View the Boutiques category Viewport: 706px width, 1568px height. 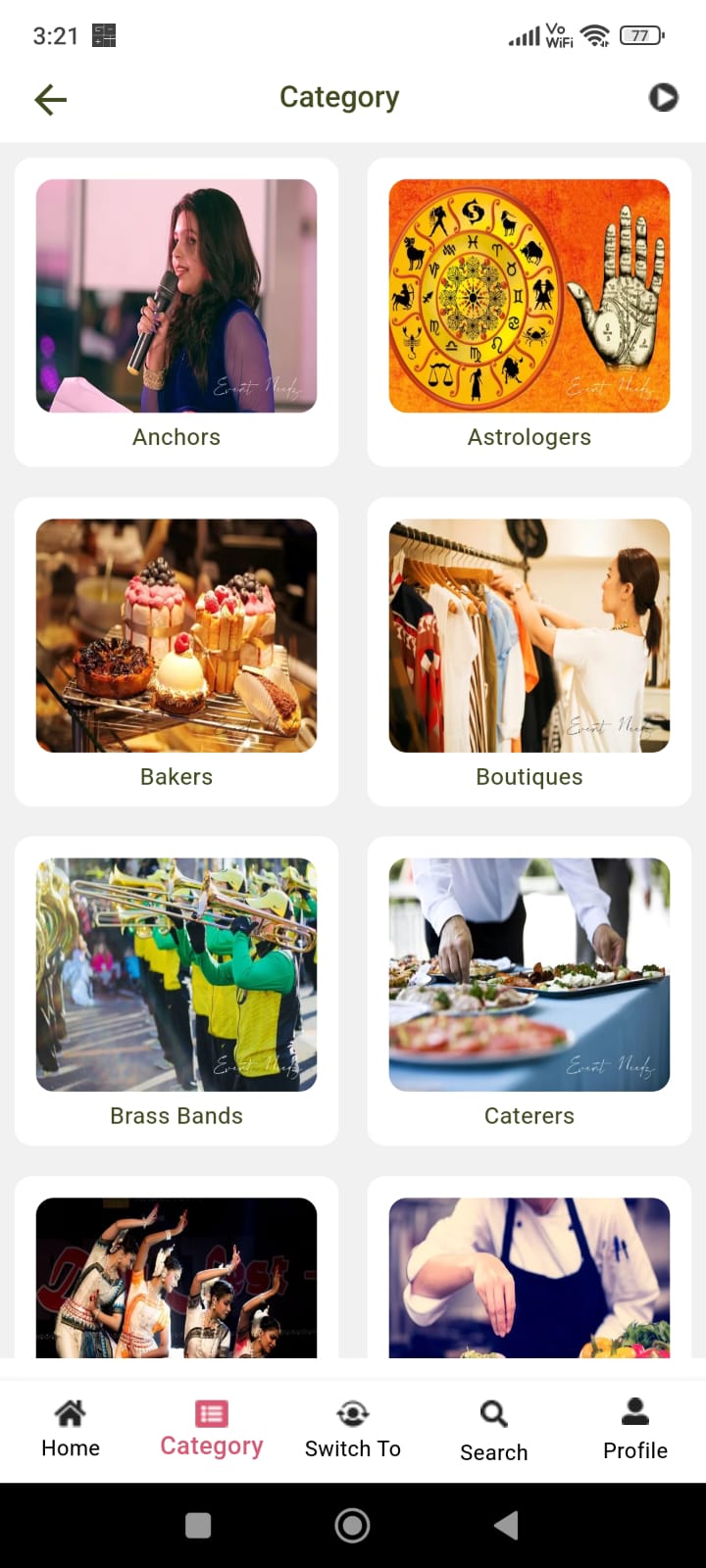click(x=529, y=651)
